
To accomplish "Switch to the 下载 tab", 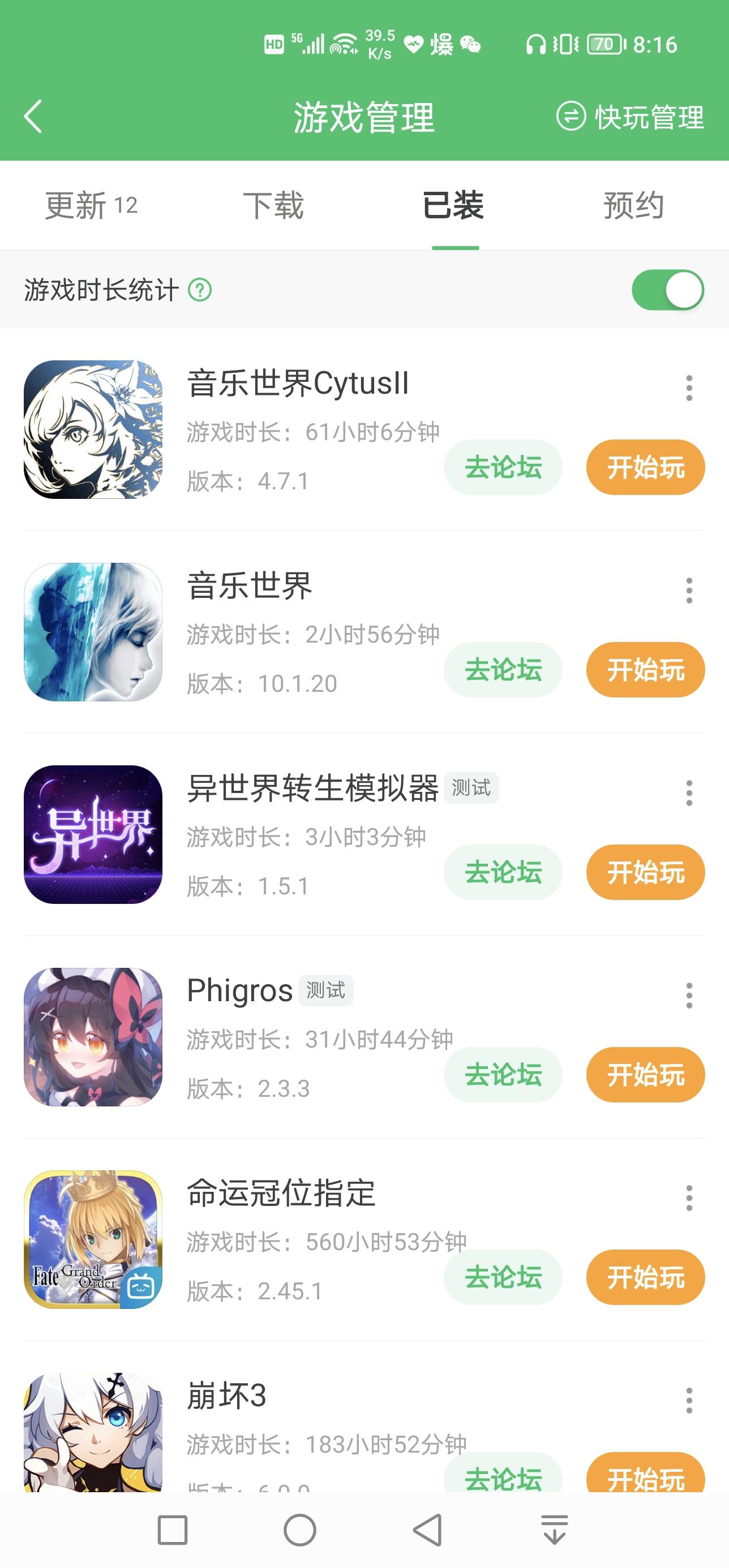I will coord(273,205).
